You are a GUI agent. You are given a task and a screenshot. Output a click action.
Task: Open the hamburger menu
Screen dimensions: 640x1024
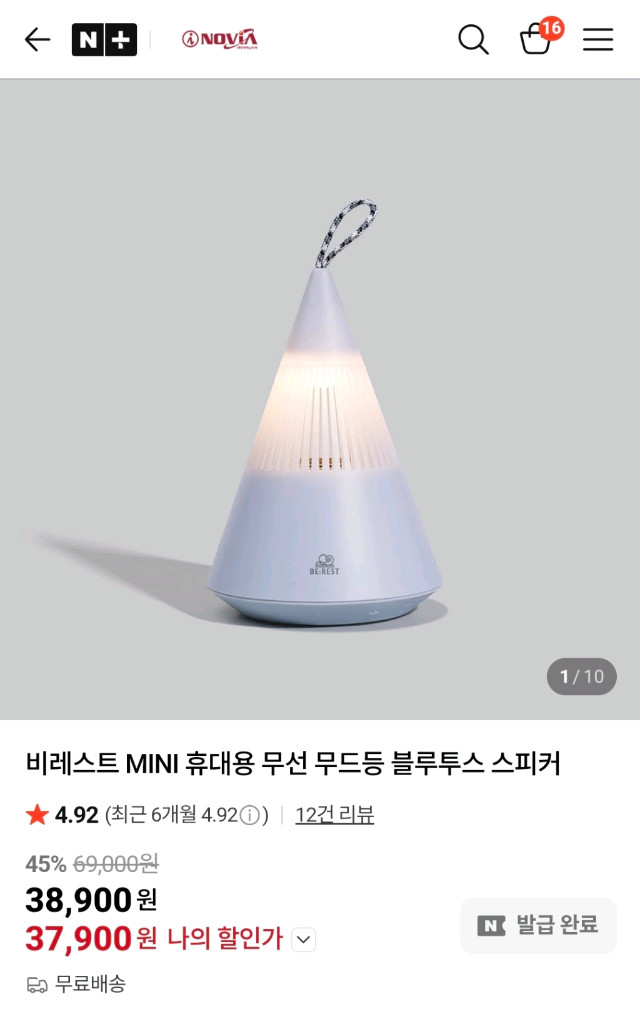coord(598,40)
